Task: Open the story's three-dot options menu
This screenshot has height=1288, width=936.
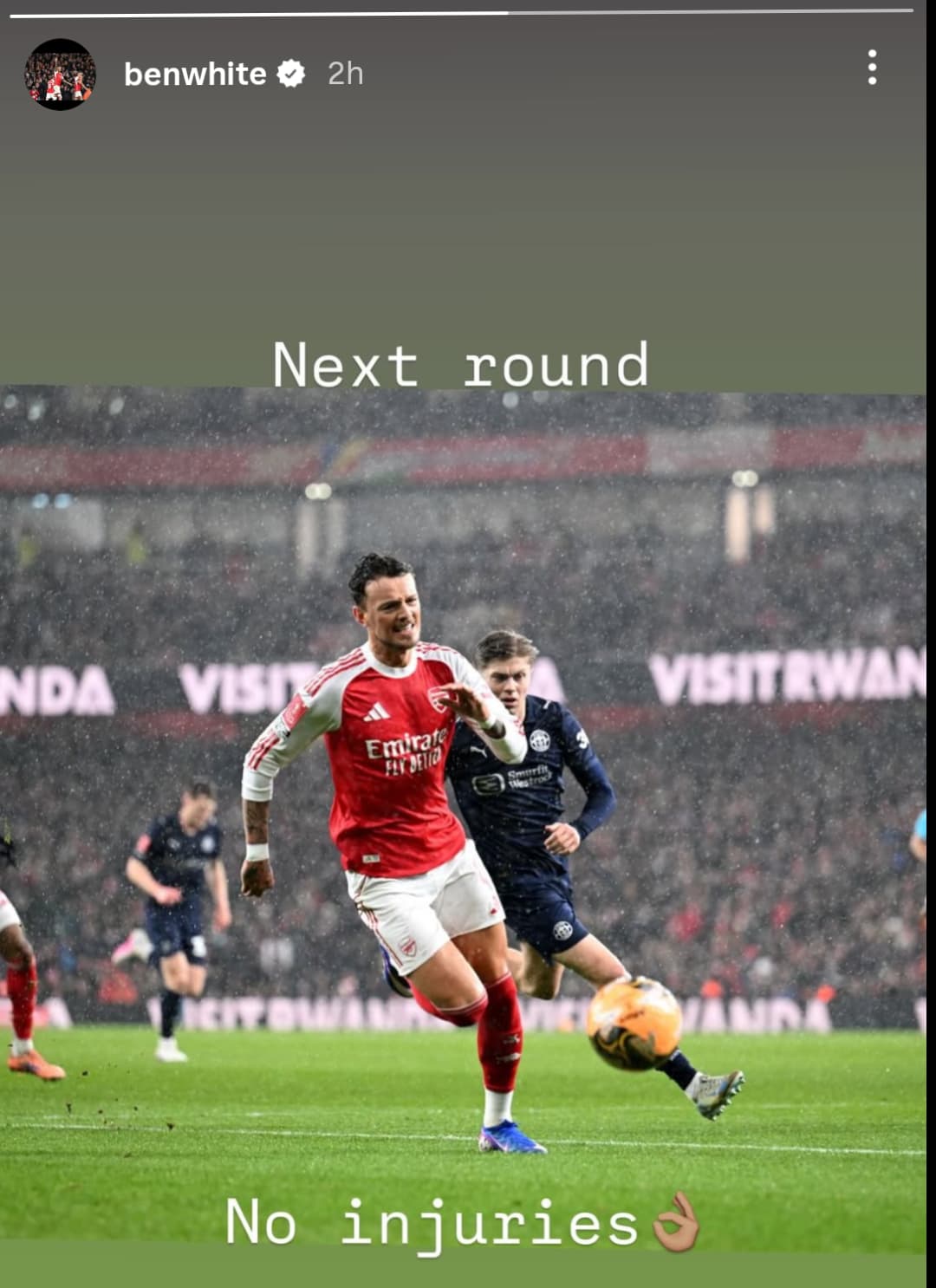Action: [872, 68]
